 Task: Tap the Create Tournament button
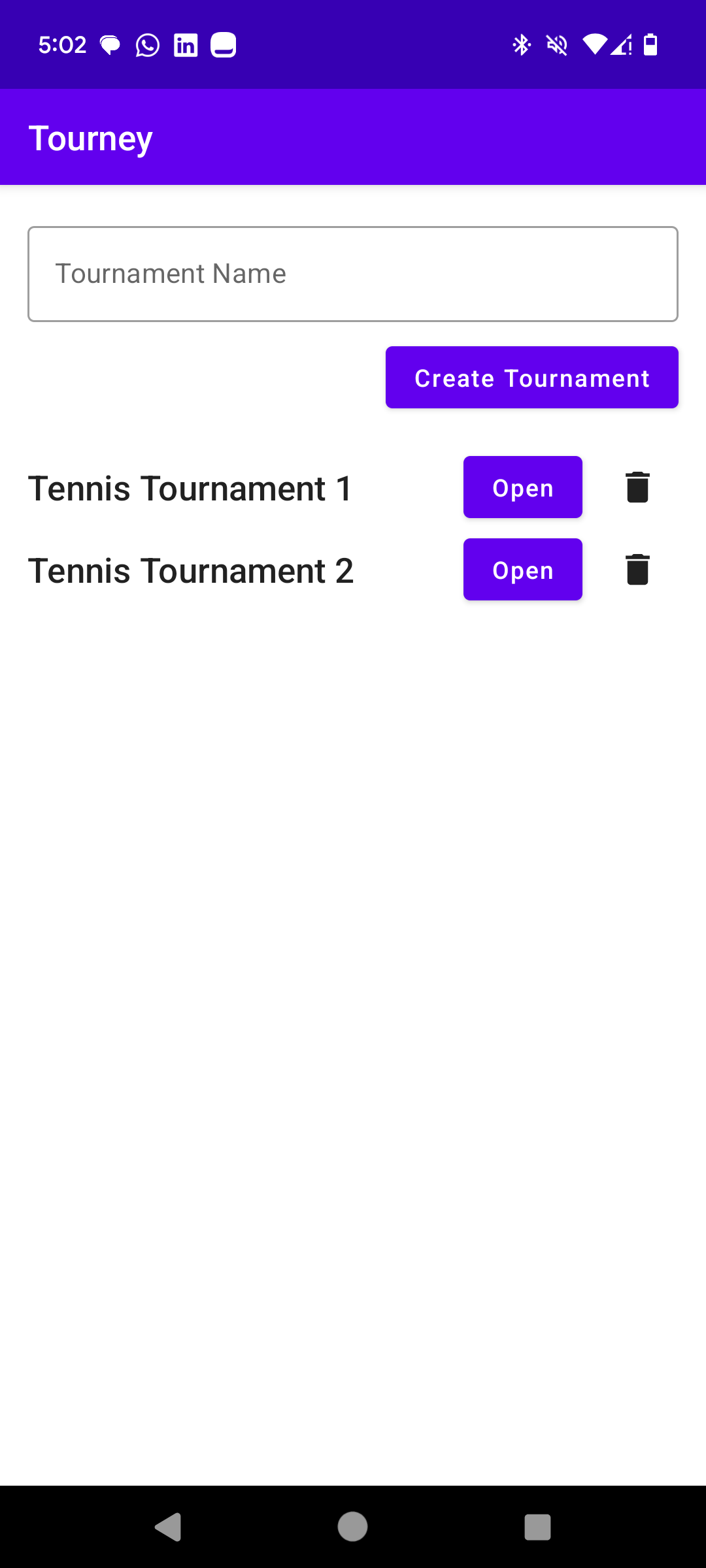(x=531, y=378)
